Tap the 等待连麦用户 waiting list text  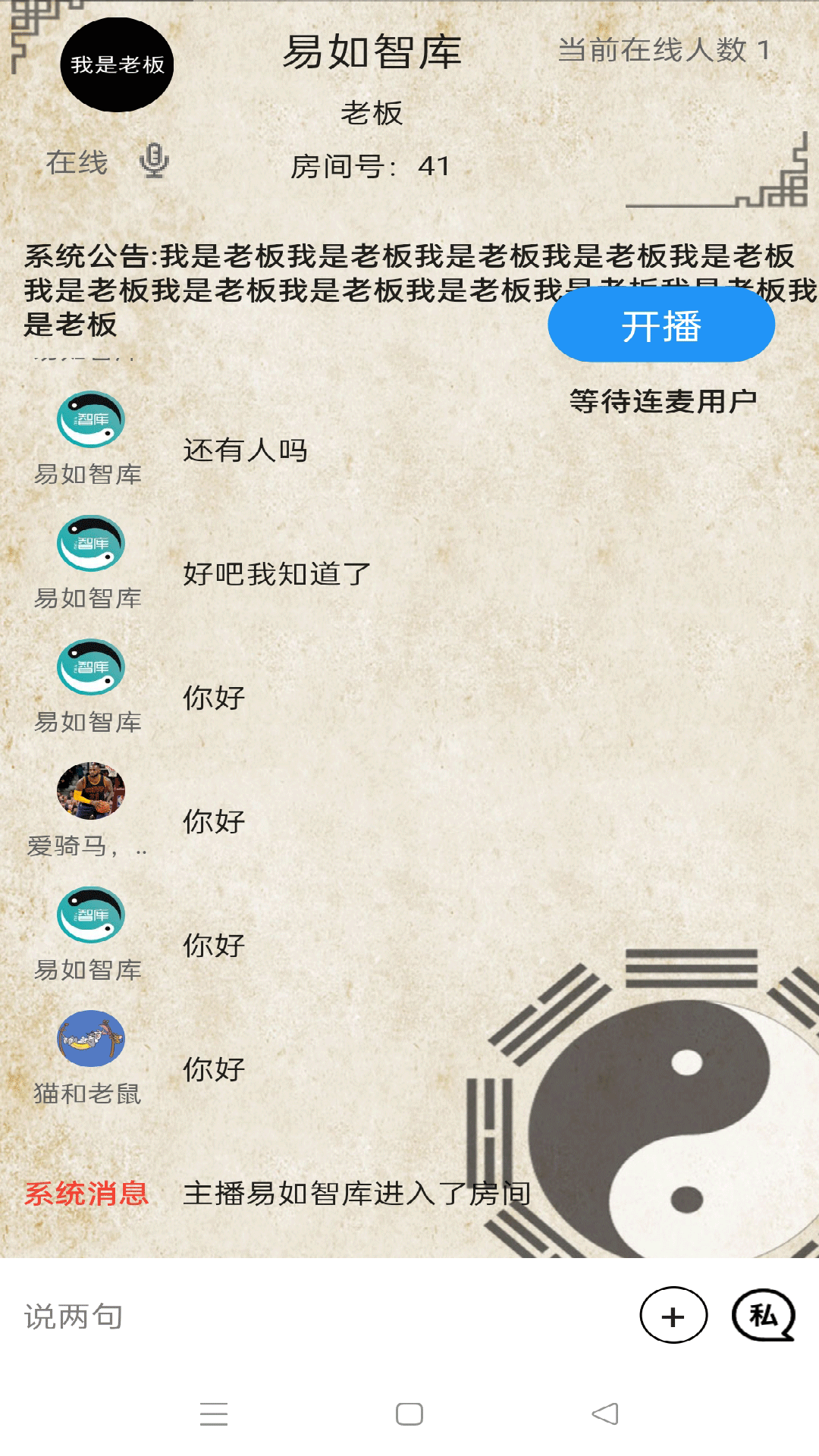[x=664, y=398]
